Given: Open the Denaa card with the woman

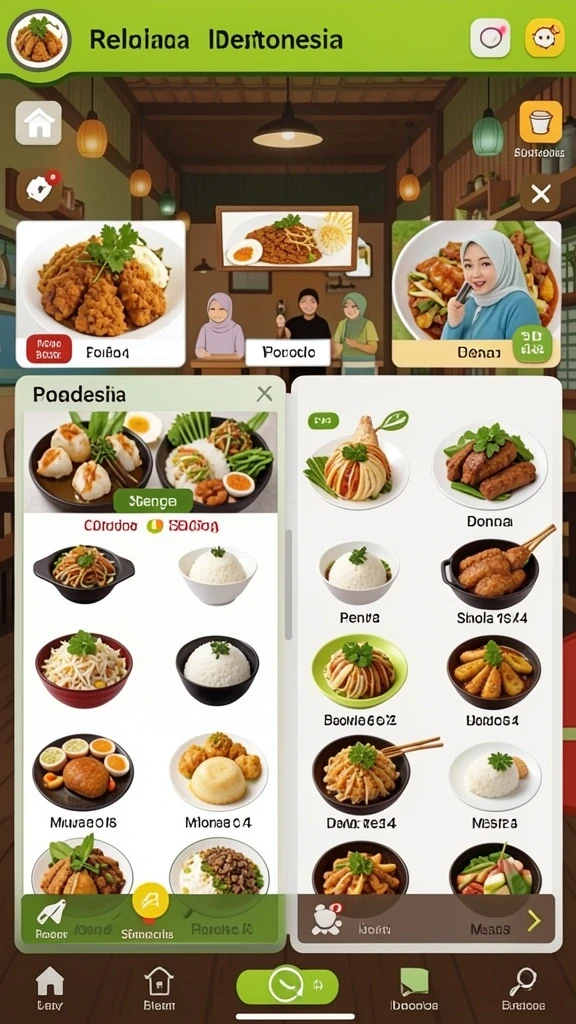Looking at the screenshot, I should [476, 295].
